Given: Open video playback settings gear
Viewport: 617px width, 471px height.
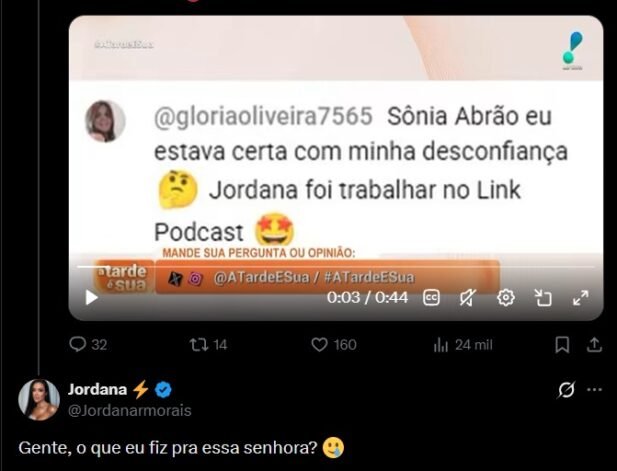Looking at the screenshot, I should tap(505, 297).
